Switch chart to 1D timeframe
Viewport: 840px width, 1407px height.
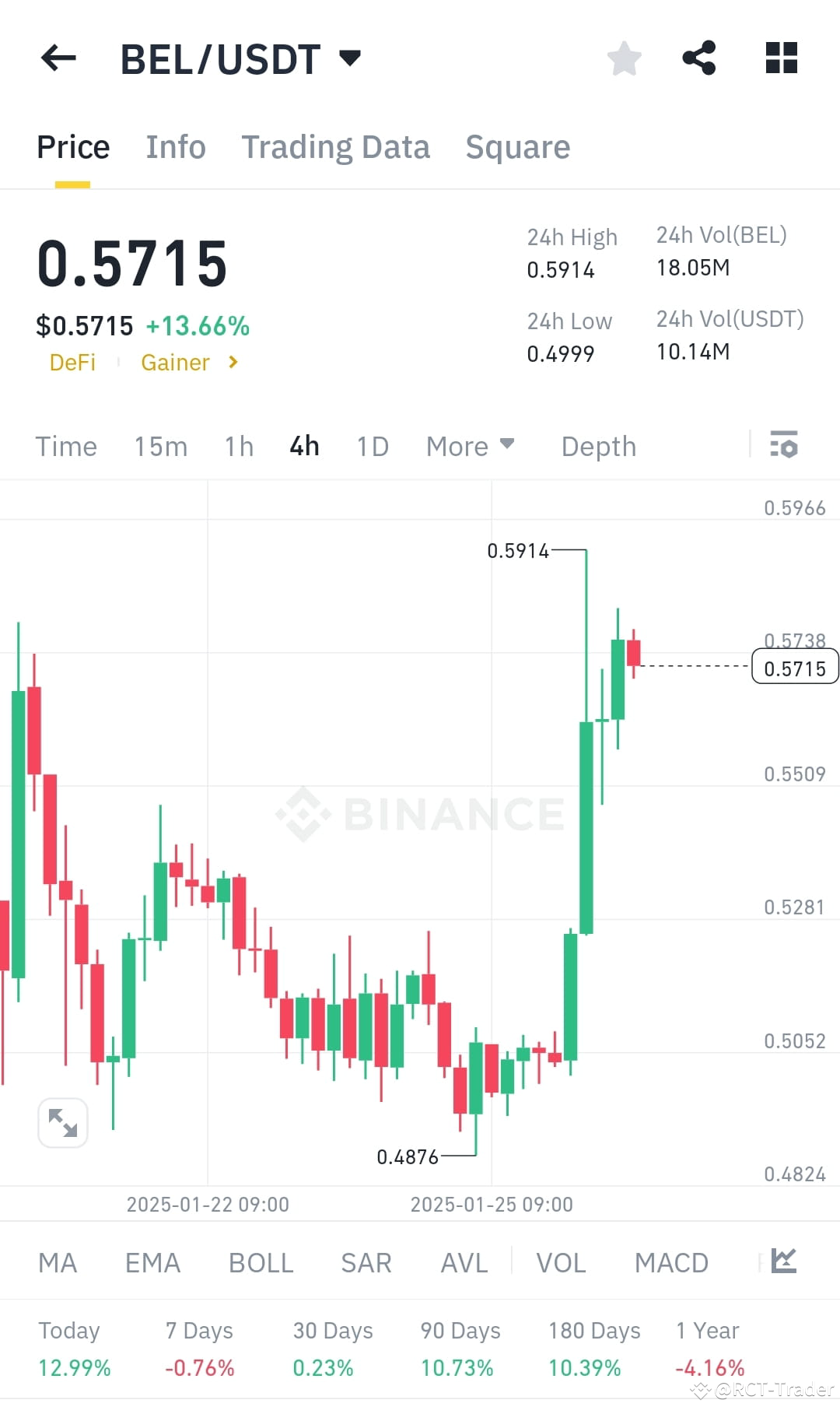coord(372,446)
